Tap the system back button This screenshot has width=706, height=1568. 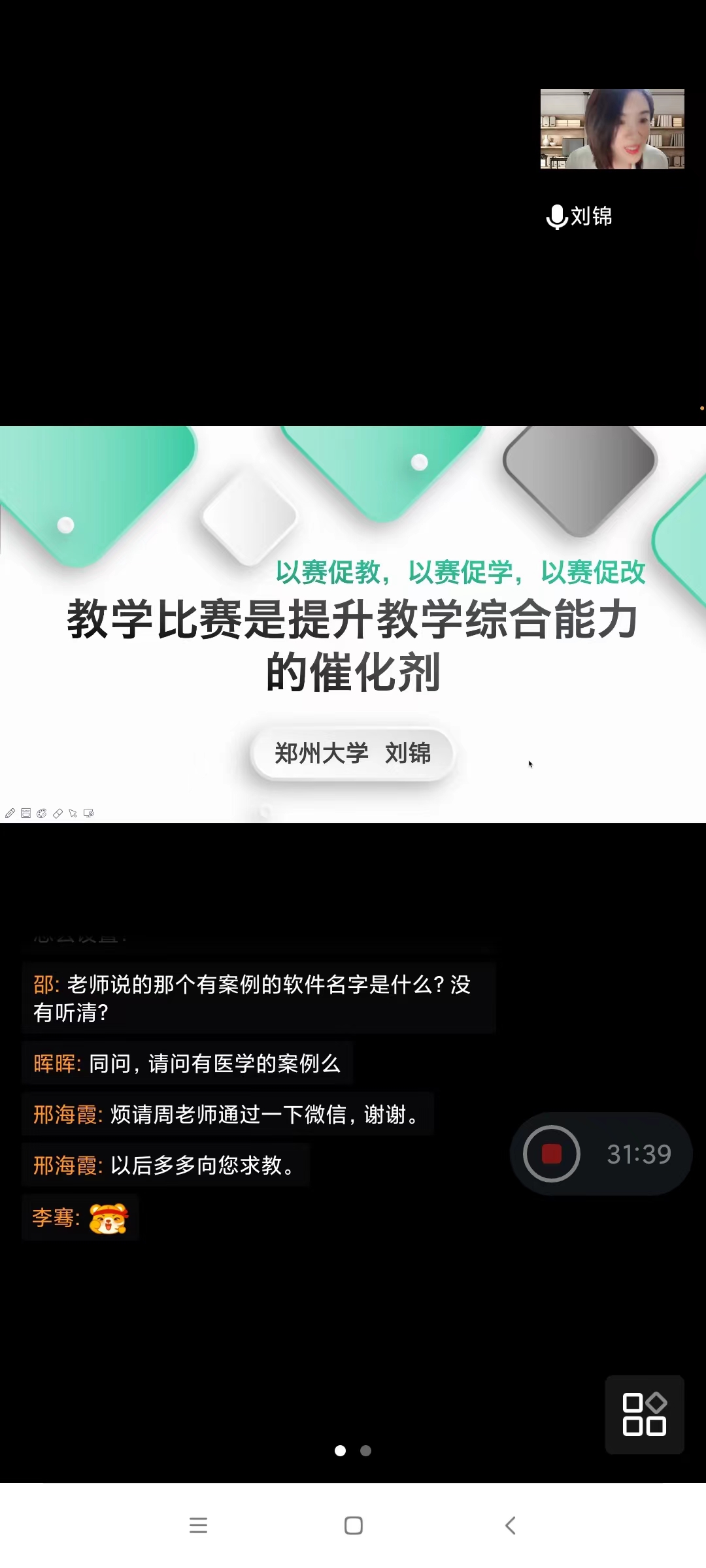click(511, 1526)
